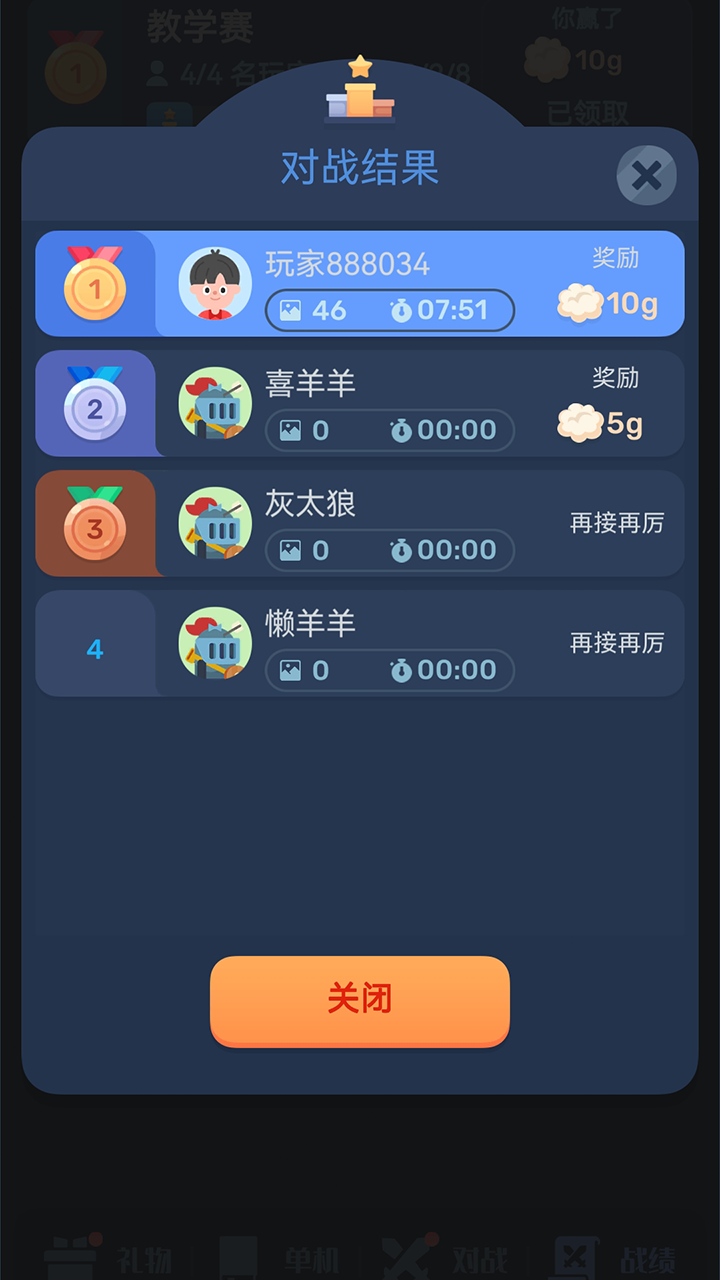Tap the rank number 4 badge
Viewport: 720px width, 1280px height.
pyautogui.click(x=95, y=648)
